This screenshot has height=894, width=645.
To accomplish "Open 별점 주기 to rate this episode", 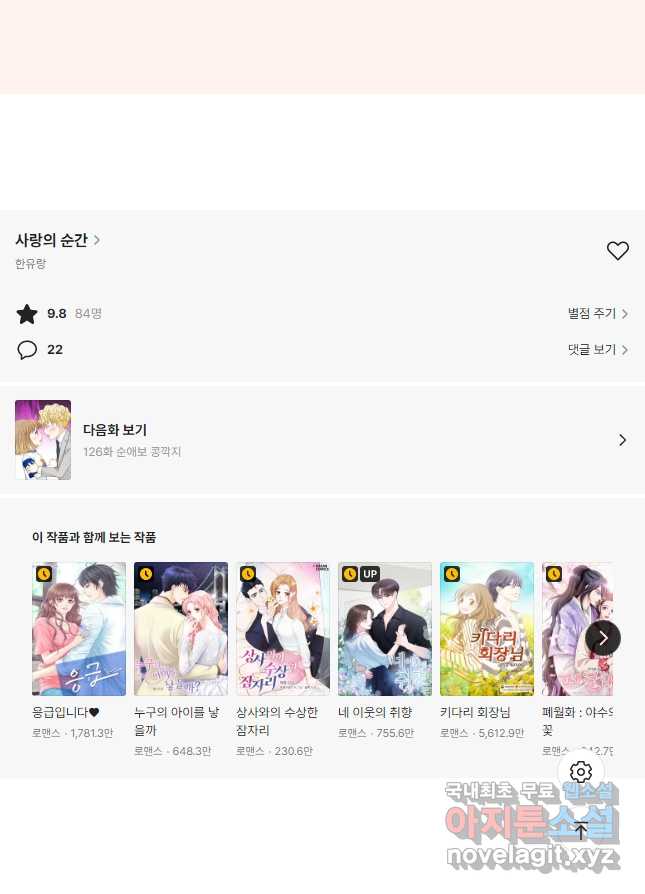I will pyautogui.click(x=597, y=314).
